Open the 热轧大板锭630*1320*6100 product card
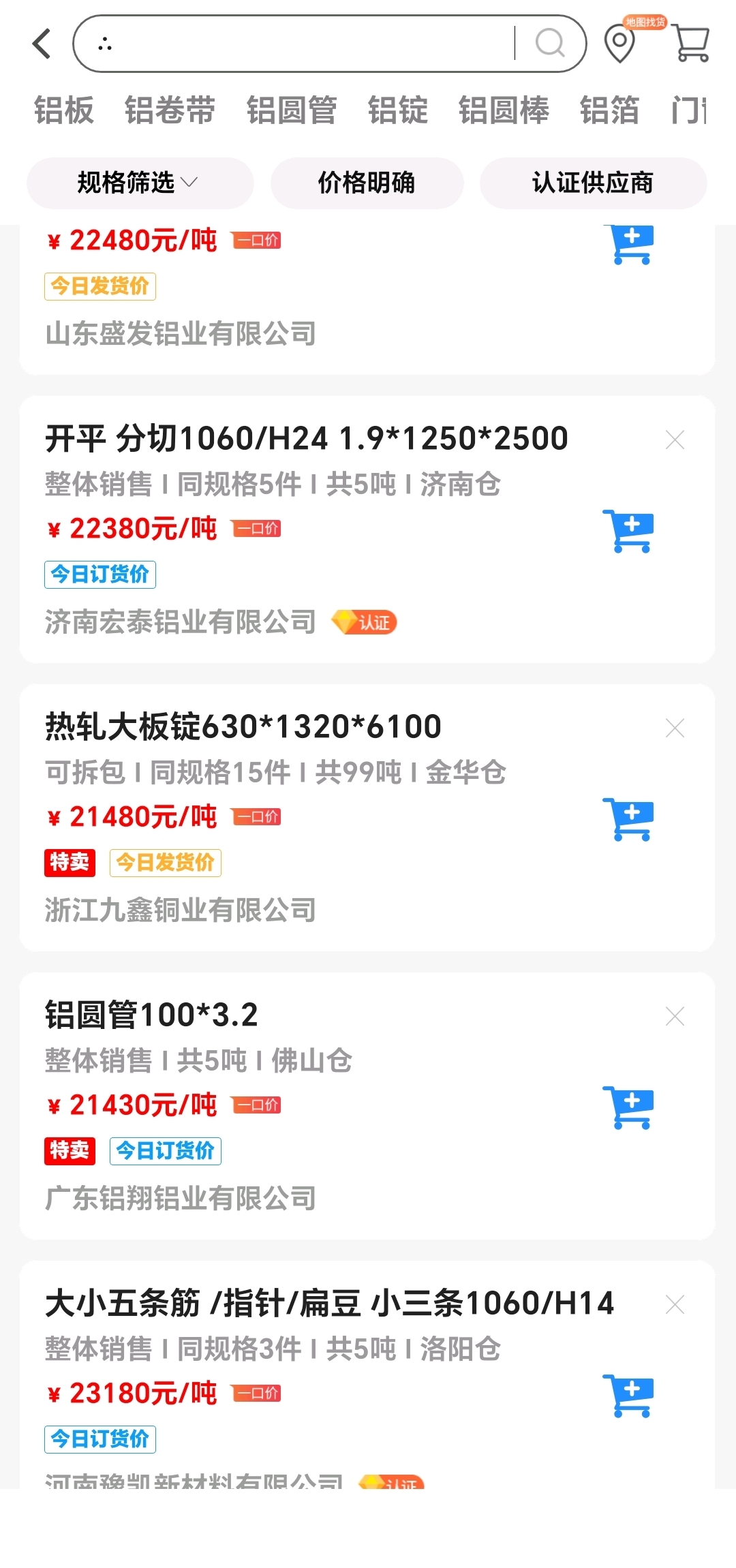The width and height of the screenshot is (736, 1568). pos(367,818)
